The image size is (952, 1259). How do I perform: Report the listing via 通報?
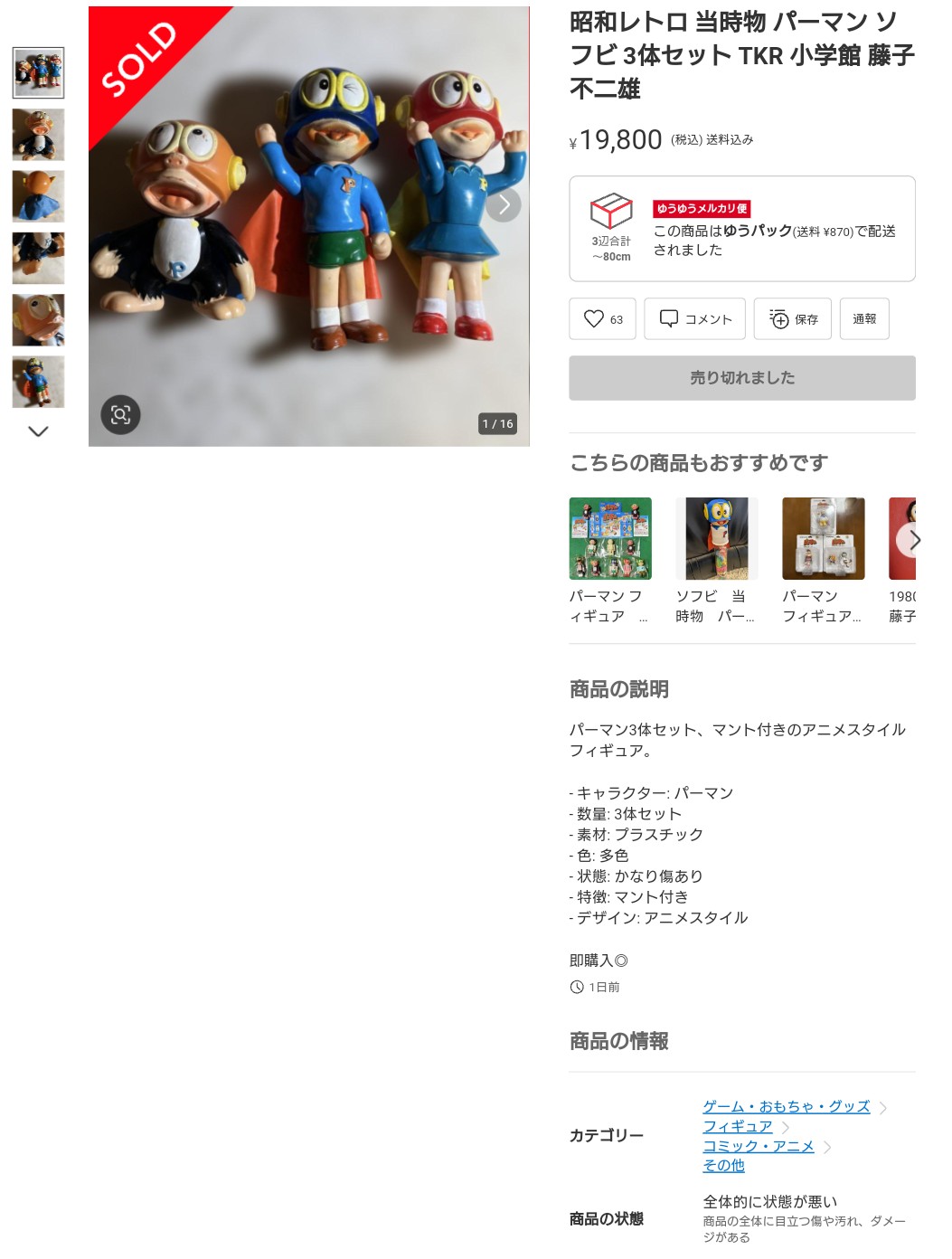coord(863,318)
